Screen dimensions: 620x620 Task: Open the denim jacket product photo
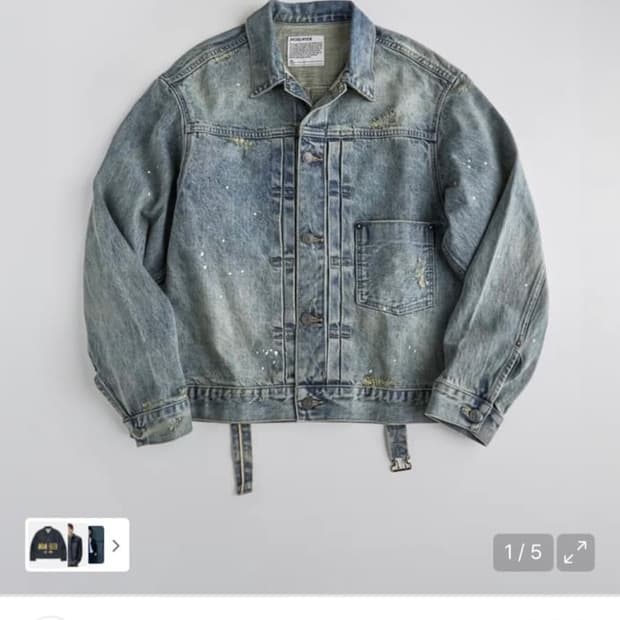tap(315, 240)
